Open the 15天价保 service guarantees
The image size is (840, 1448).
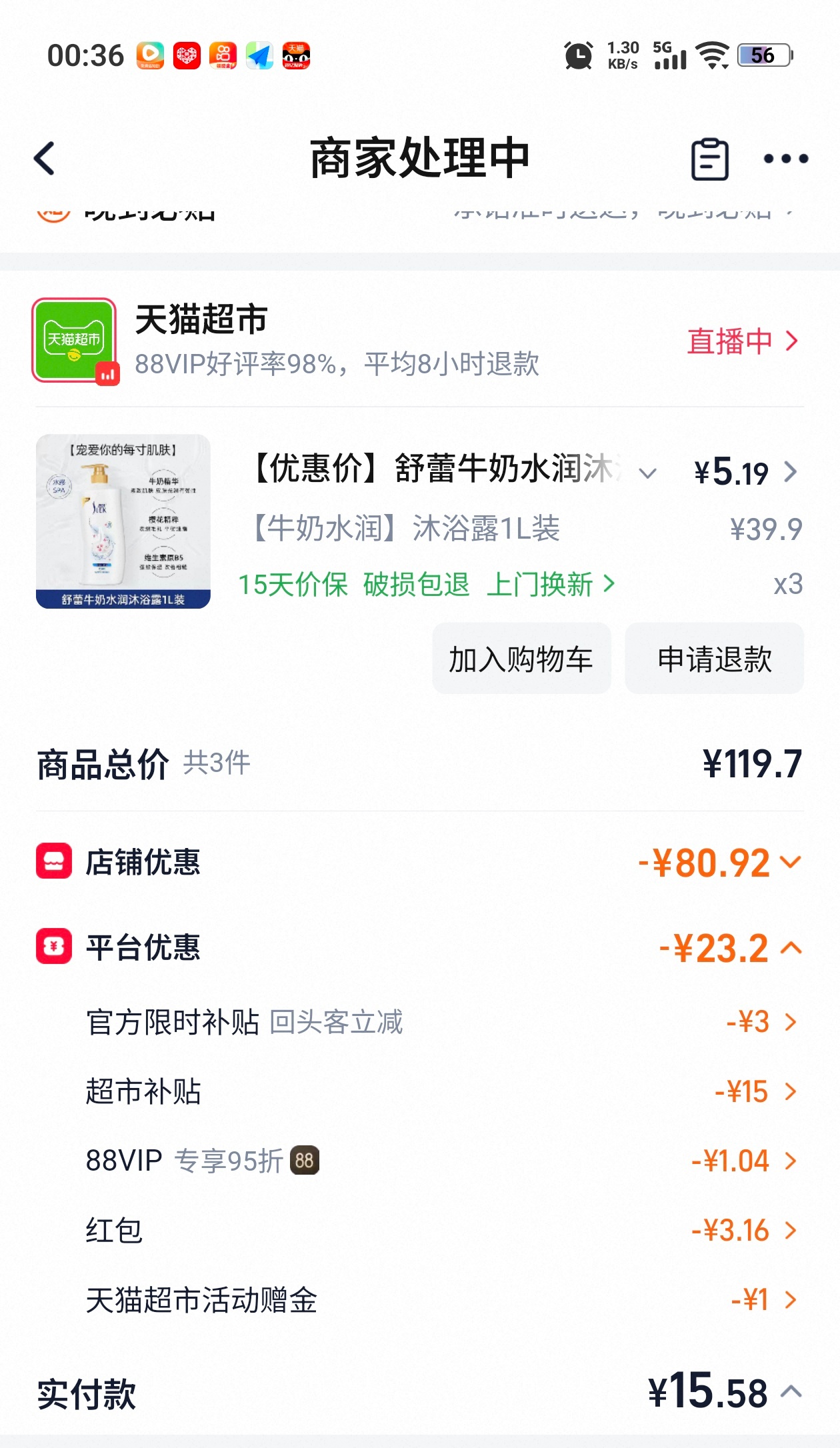point(427,585)
